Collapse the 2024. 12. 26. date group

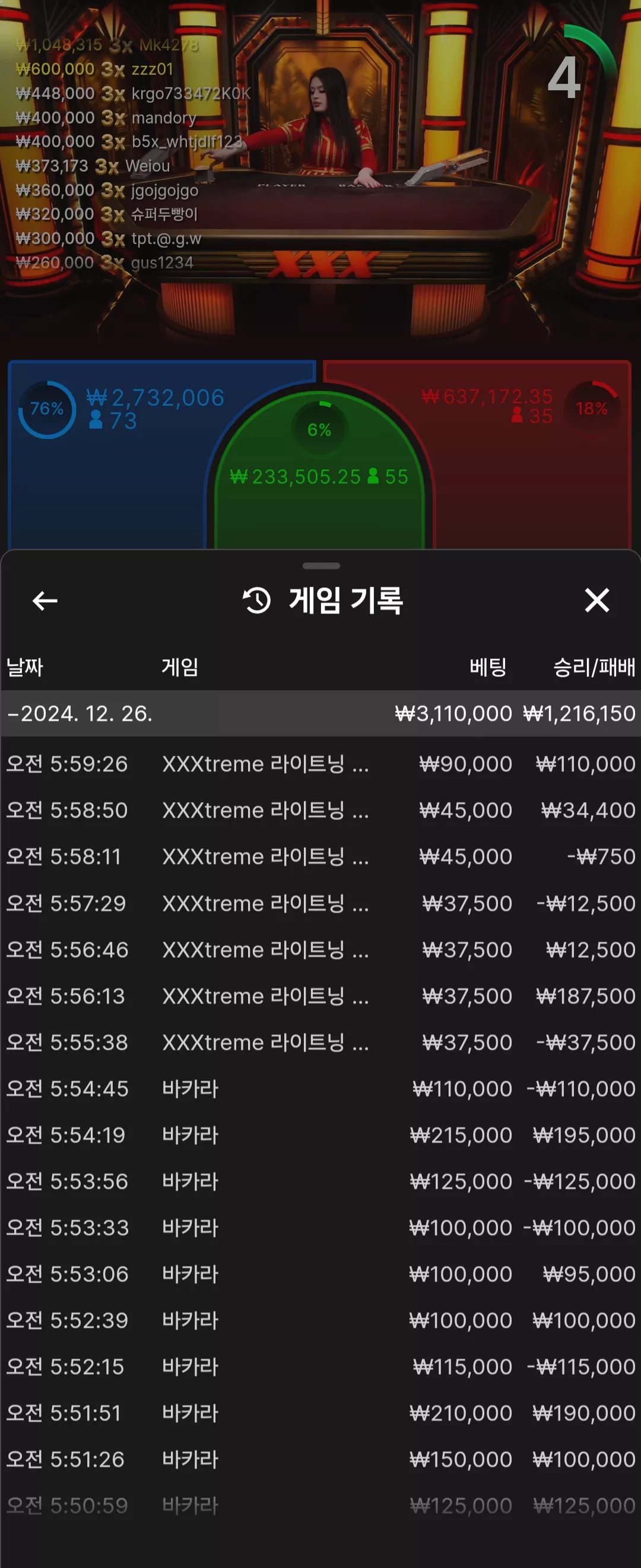pos(320,713)
